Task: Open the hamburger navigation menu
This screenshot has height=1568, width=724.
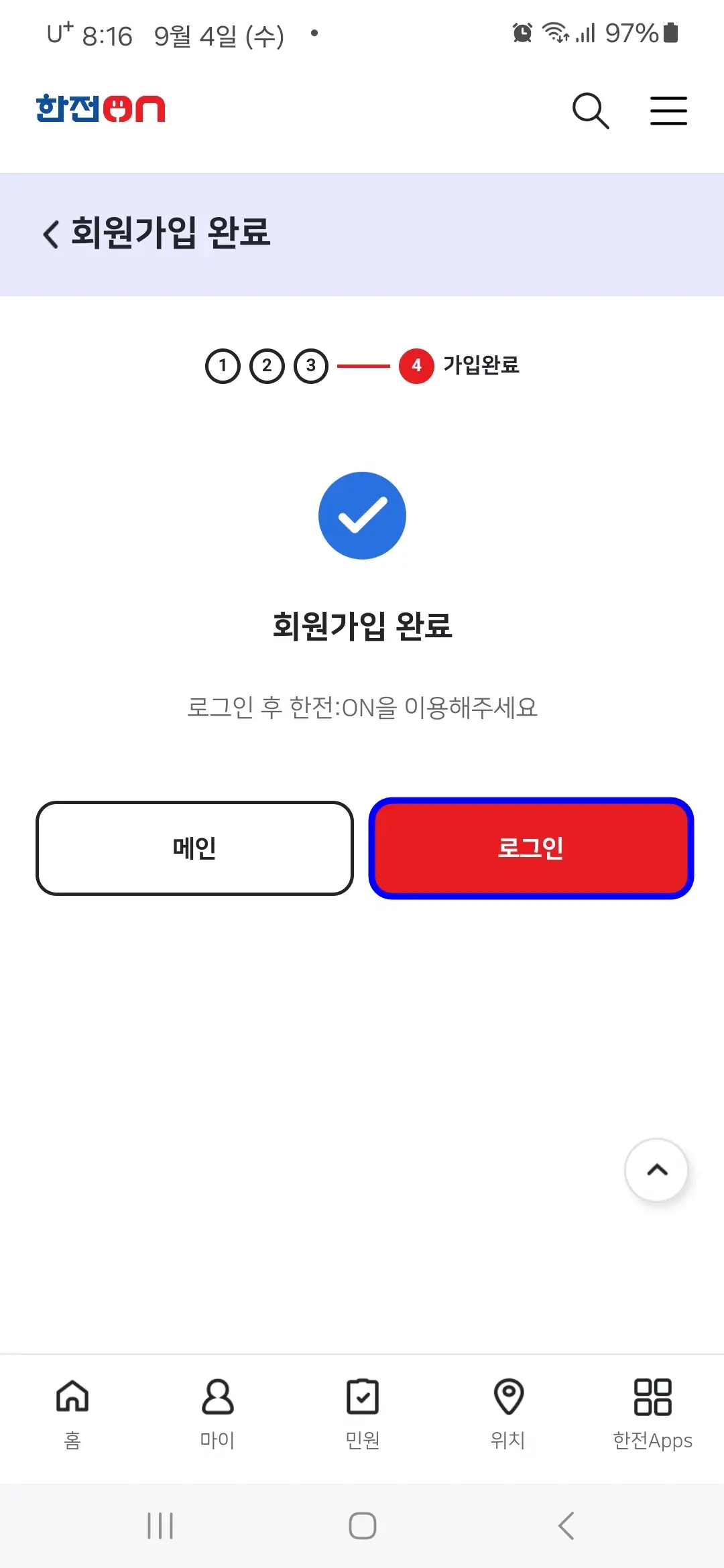Action: coord(668,111)
